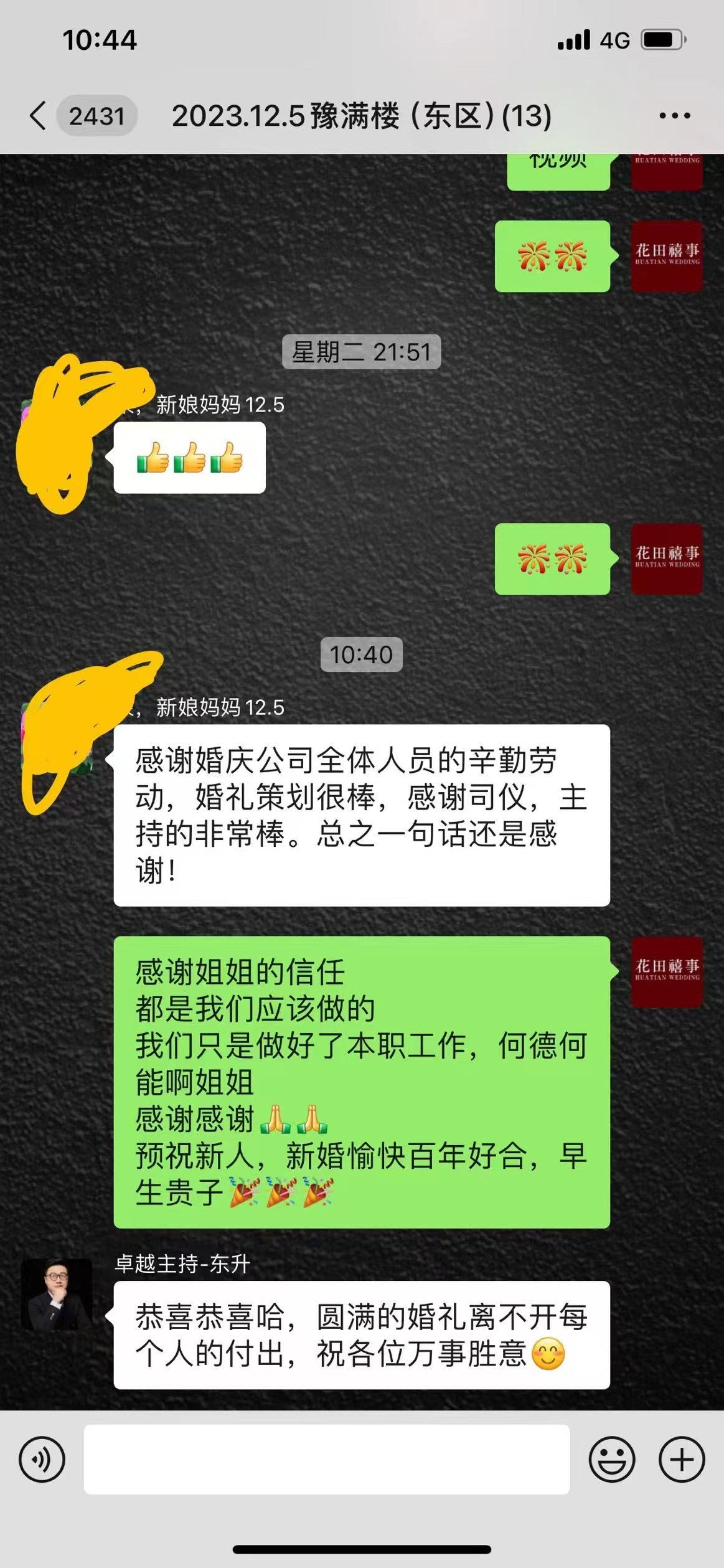The height and width of the screenshot is (1568, 724).
Task: Focus the message text field
Action: [x=327, y=1459]
